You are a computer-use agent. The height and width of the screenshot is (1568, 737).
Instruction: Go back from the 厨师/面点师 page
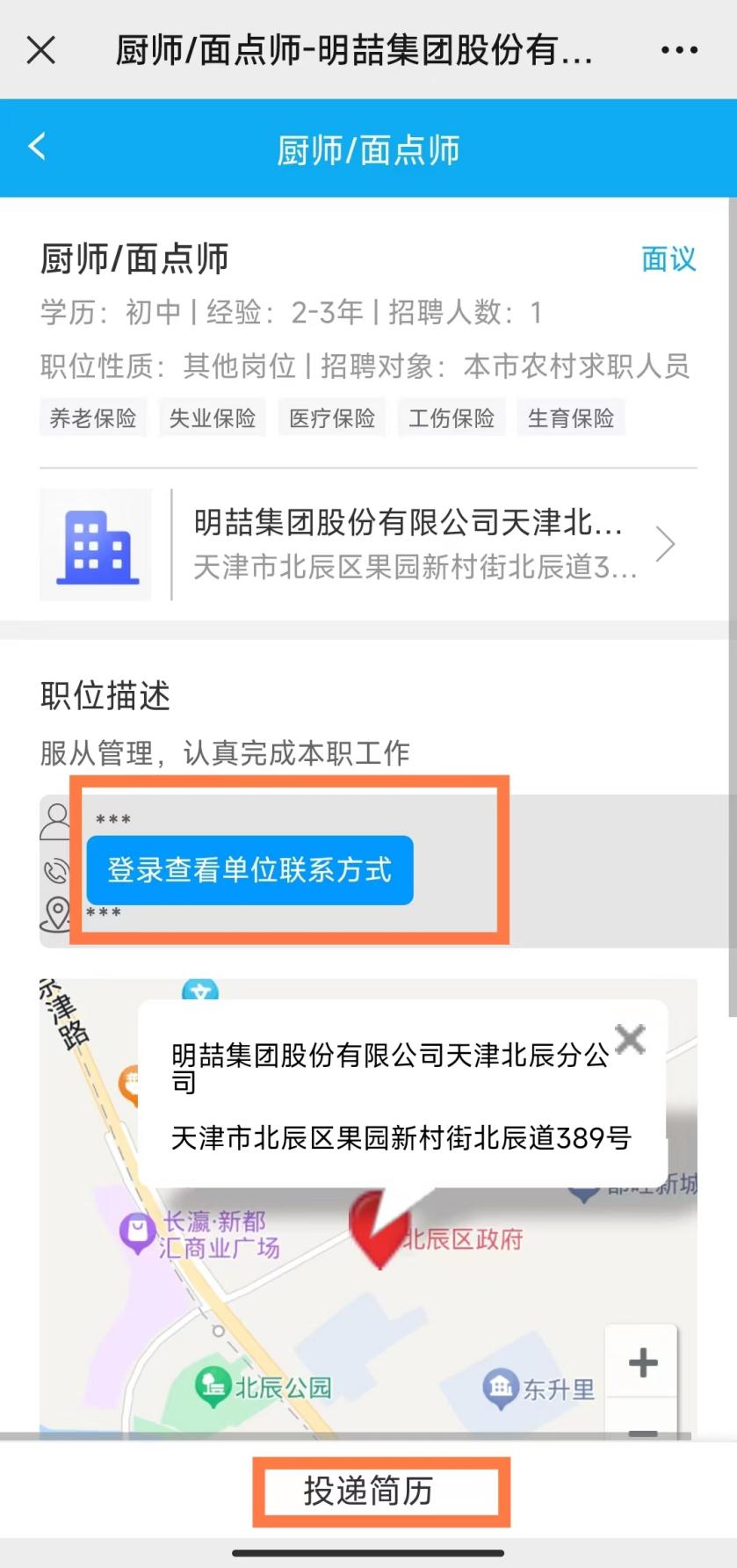[x=38, y=147]
